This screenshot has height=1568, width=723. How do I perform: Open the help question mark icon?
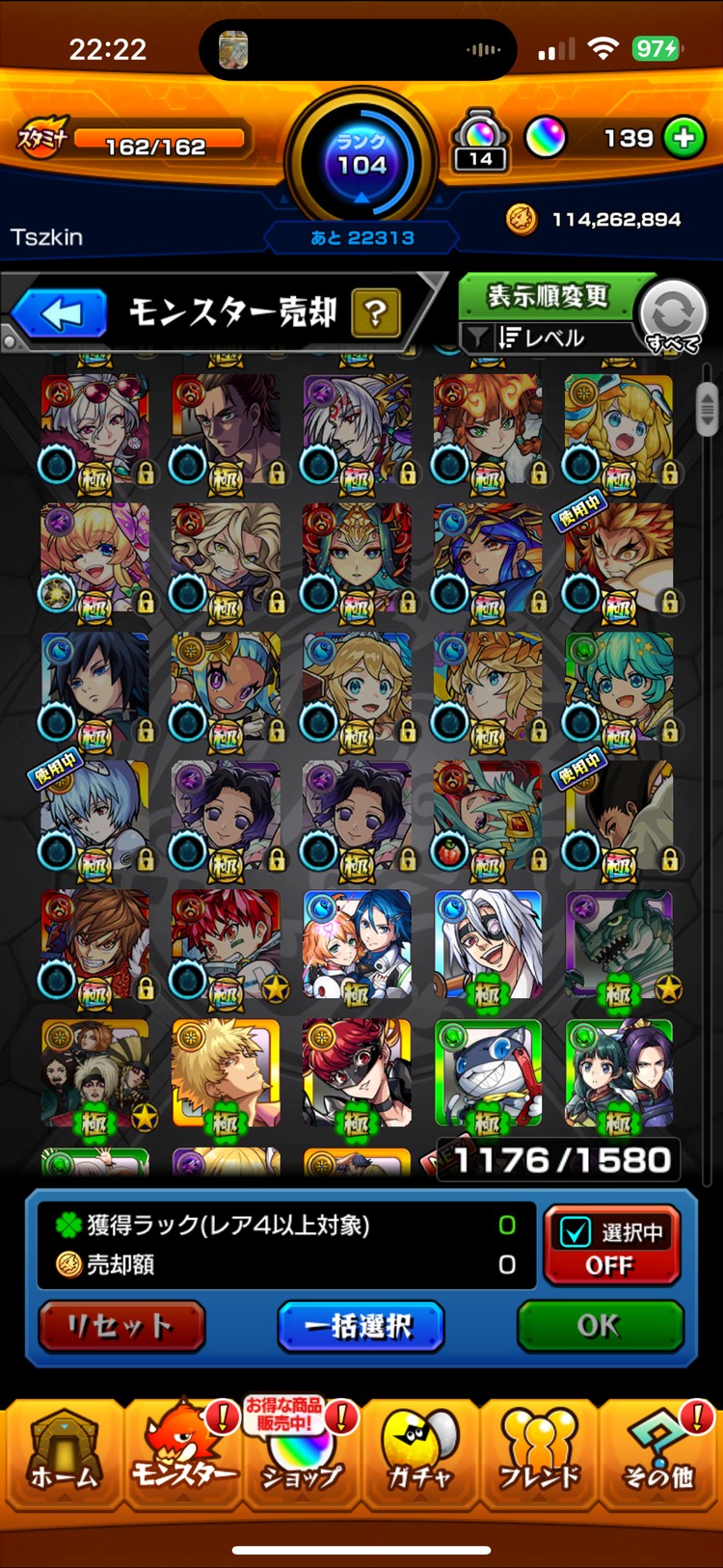click(x=376, y=312)
